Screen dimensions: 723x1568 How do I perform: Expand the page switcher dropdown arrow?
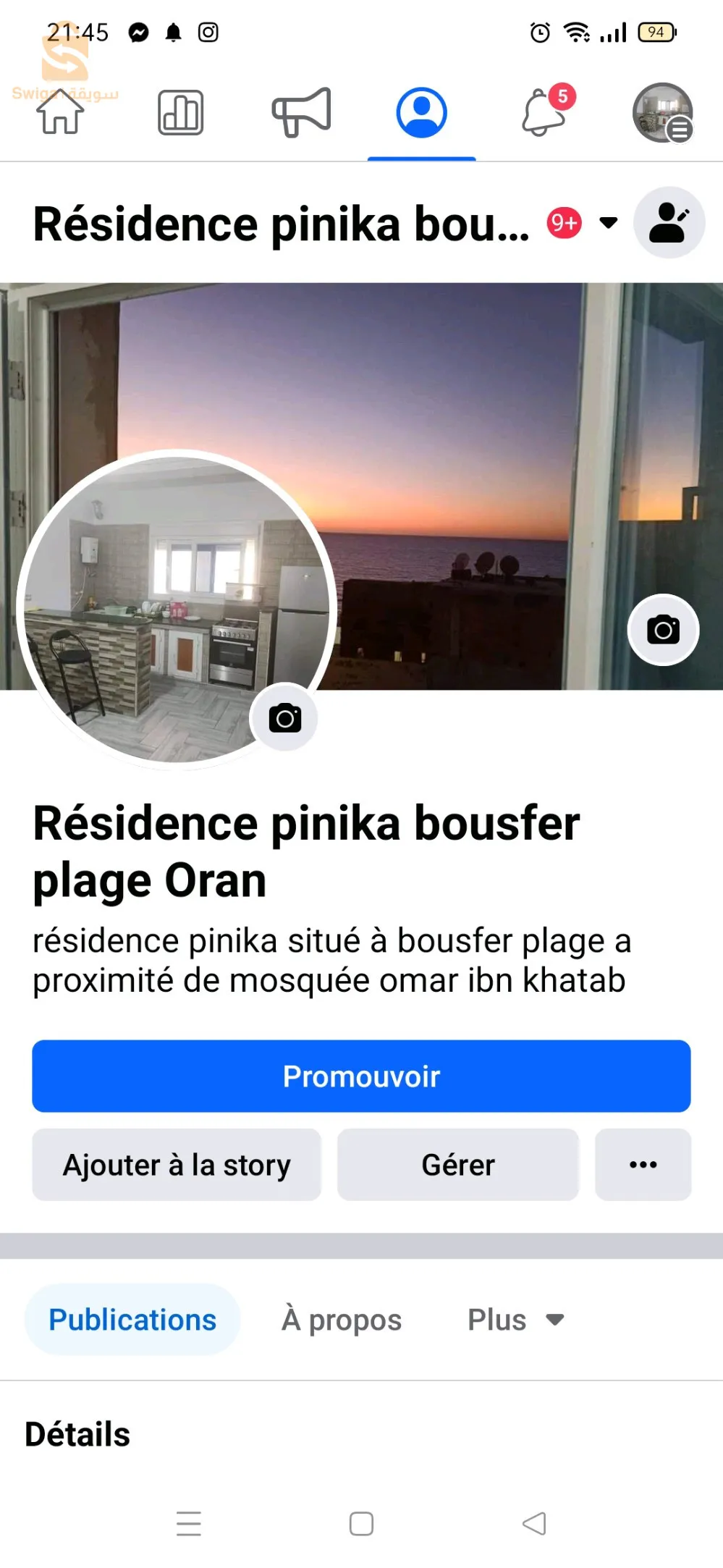click(x=609, y=222)
